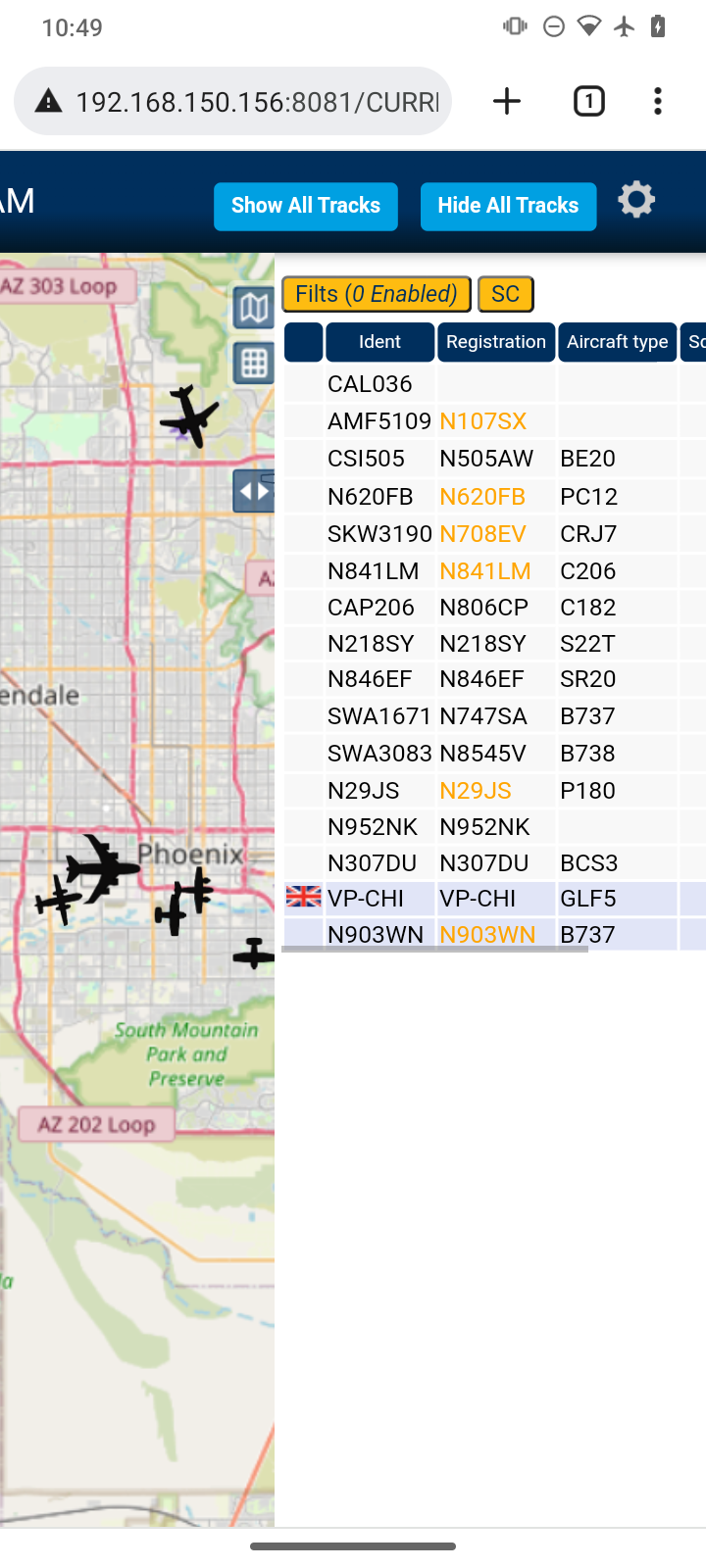Open registration link N29JS

point(476,791)
